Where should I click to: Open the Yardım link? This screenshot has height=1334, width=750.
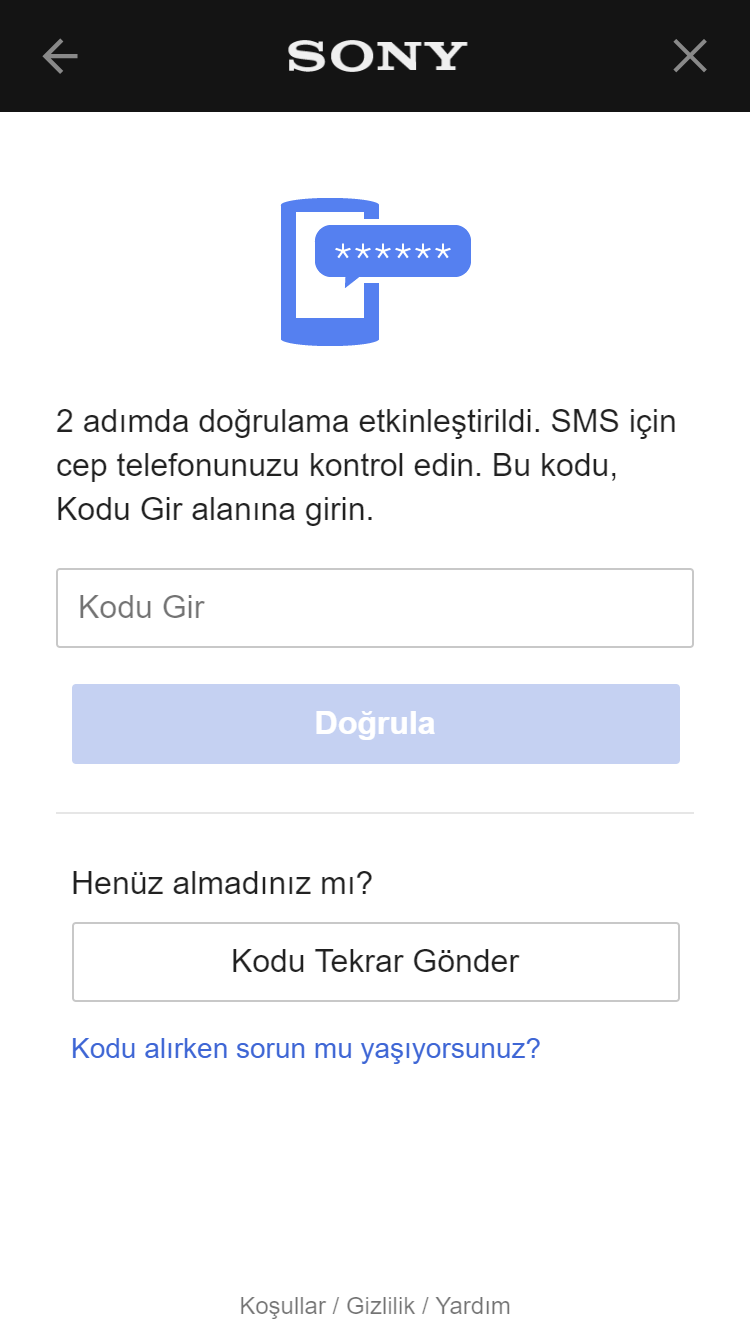(473, 1306)
